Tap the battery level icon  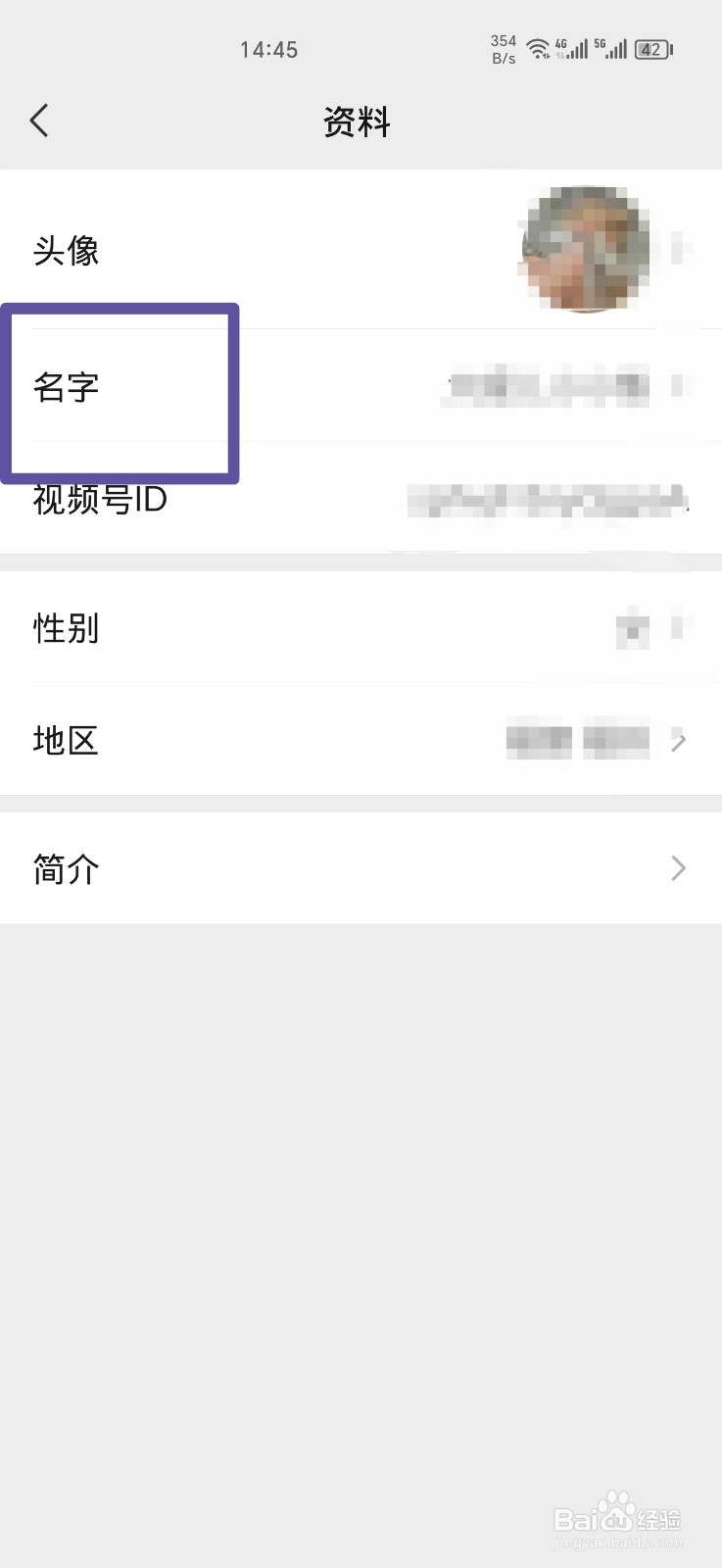(651, 48)
